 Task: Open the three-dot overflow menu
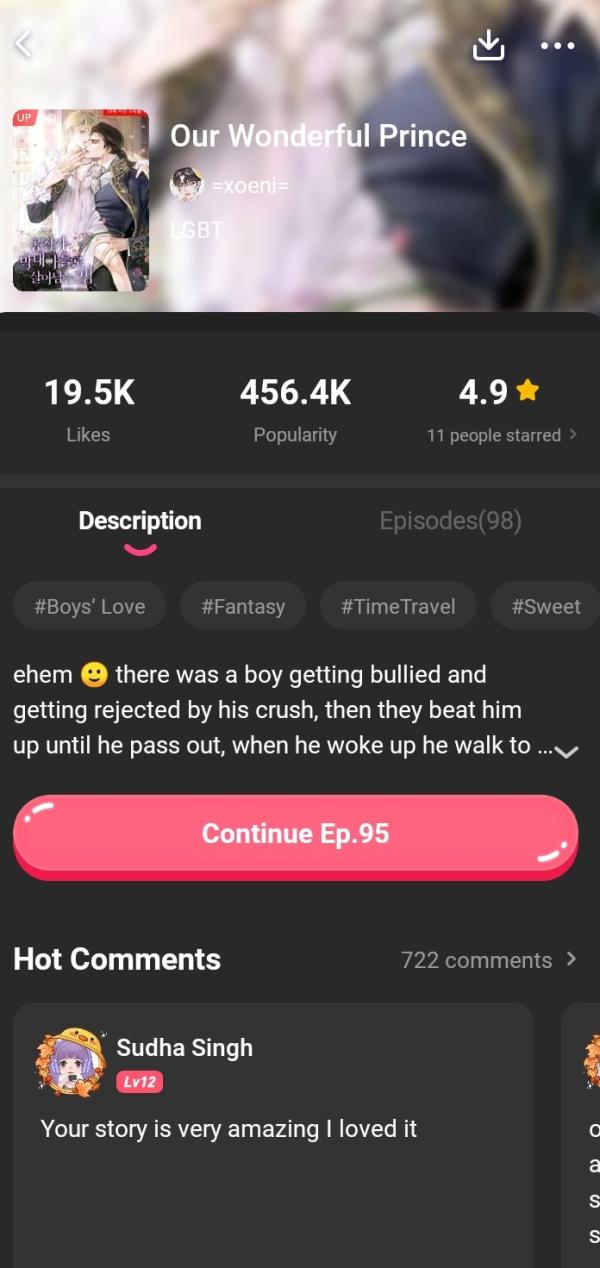[x=557, y=45]
